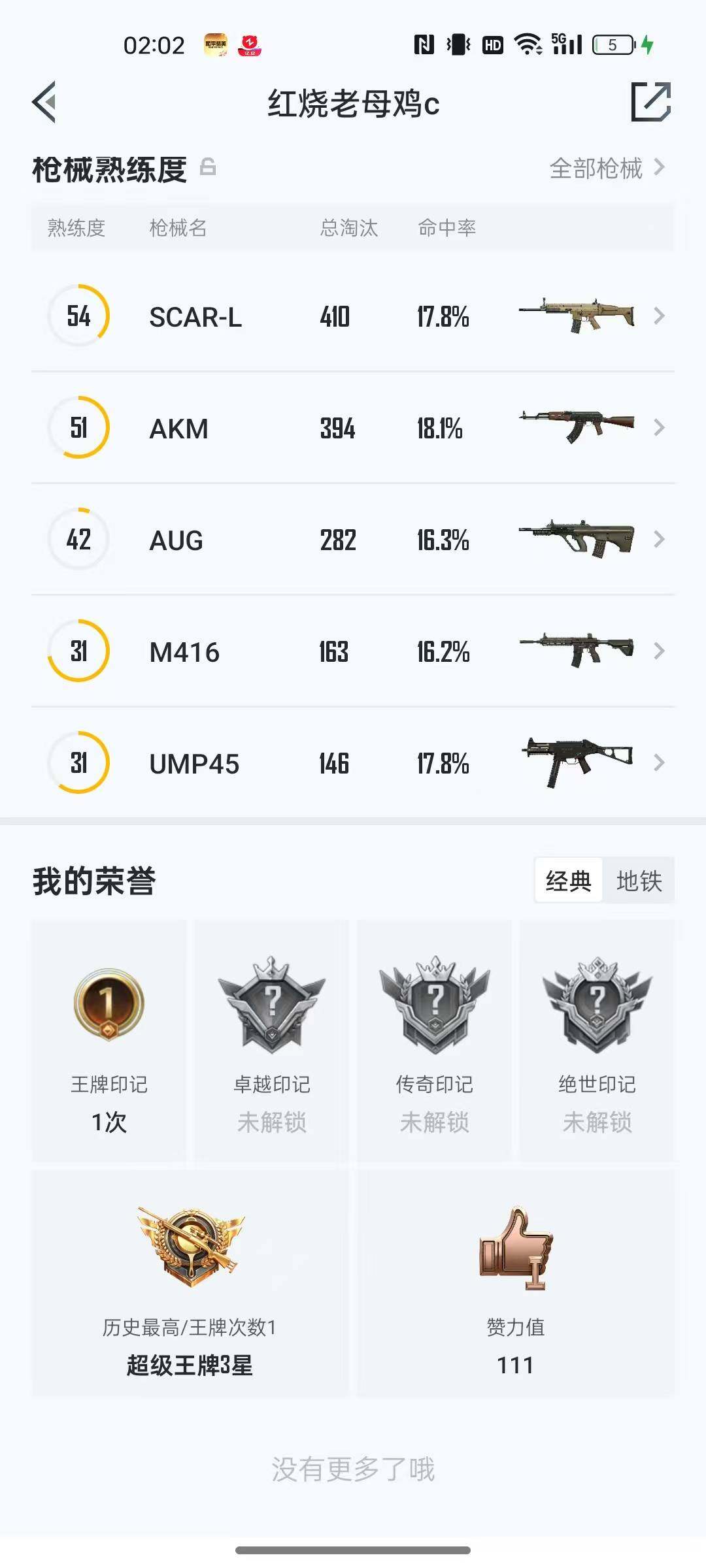
Task: Open the share icon at top right
Action: pos(652,103)
